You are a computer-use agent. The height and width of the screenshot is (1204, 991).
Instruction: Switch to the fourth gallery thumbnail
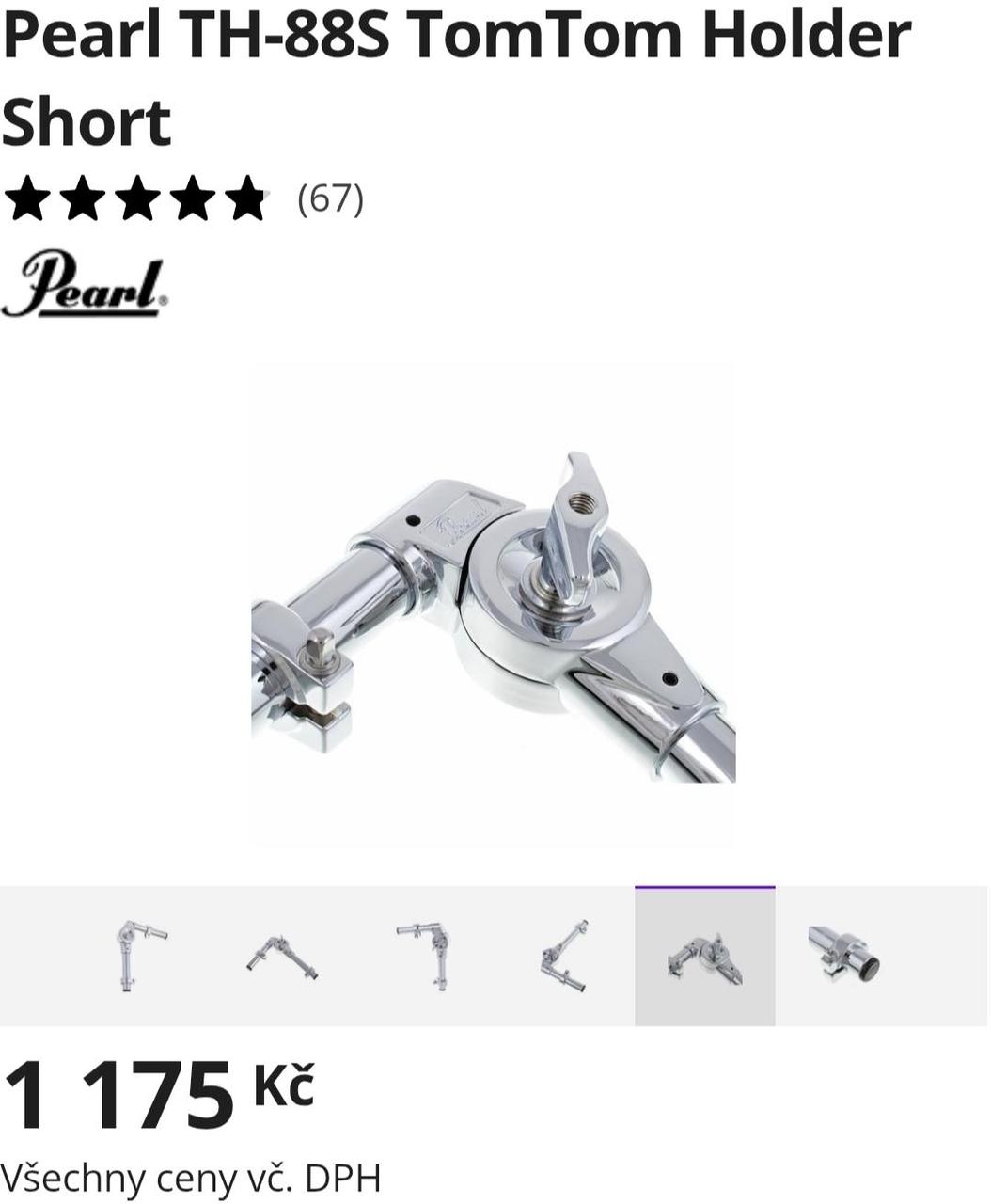563,956
